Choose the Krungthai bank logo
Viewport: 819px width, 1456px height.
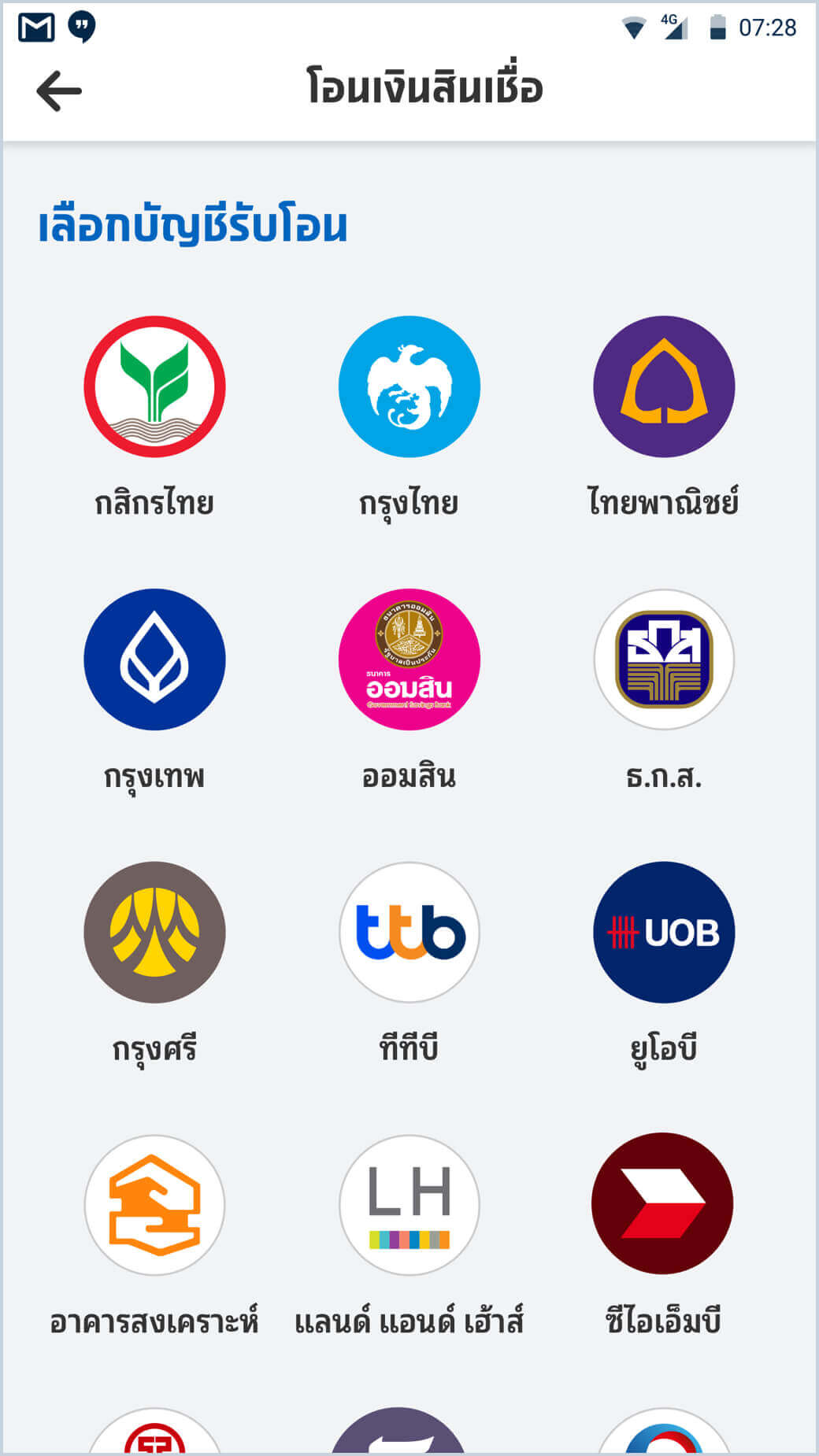click(x=409, y=386)
